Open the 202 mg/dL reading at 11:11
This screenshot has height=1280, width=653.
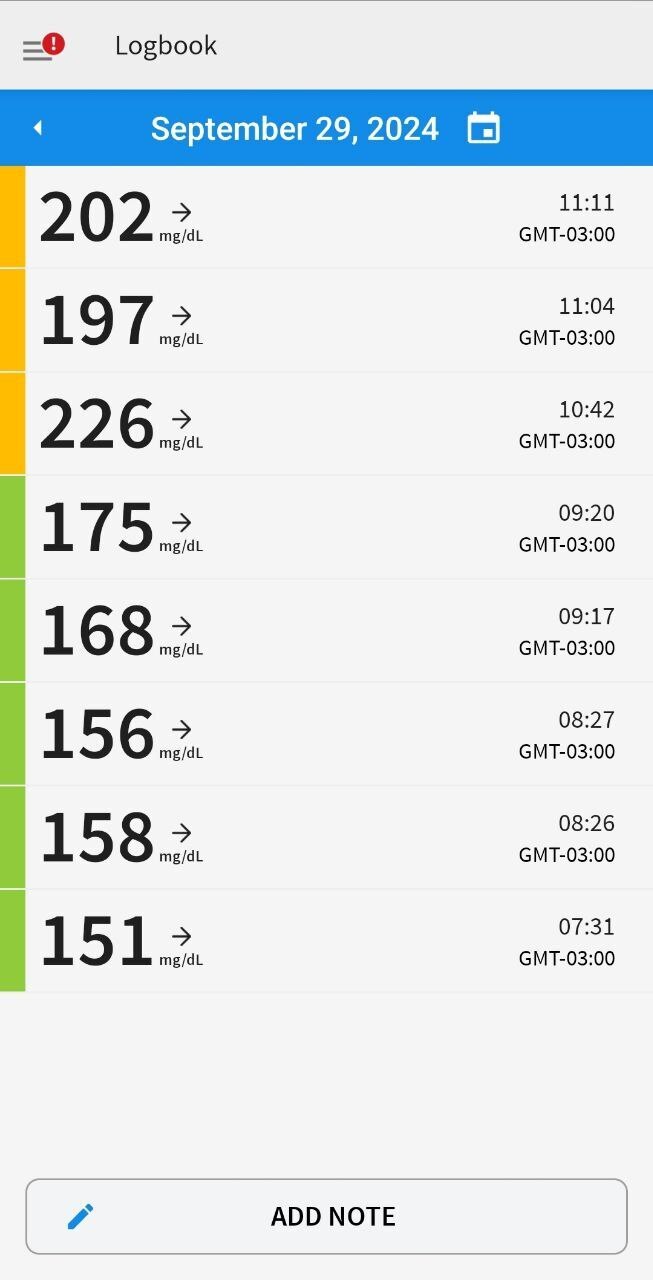326,217
